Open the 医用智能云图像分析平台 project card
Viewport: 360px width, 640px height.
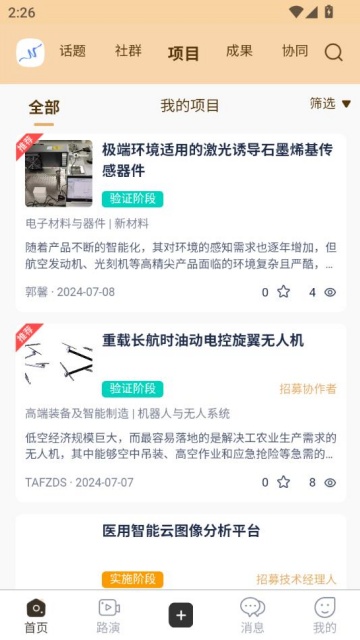181,551
